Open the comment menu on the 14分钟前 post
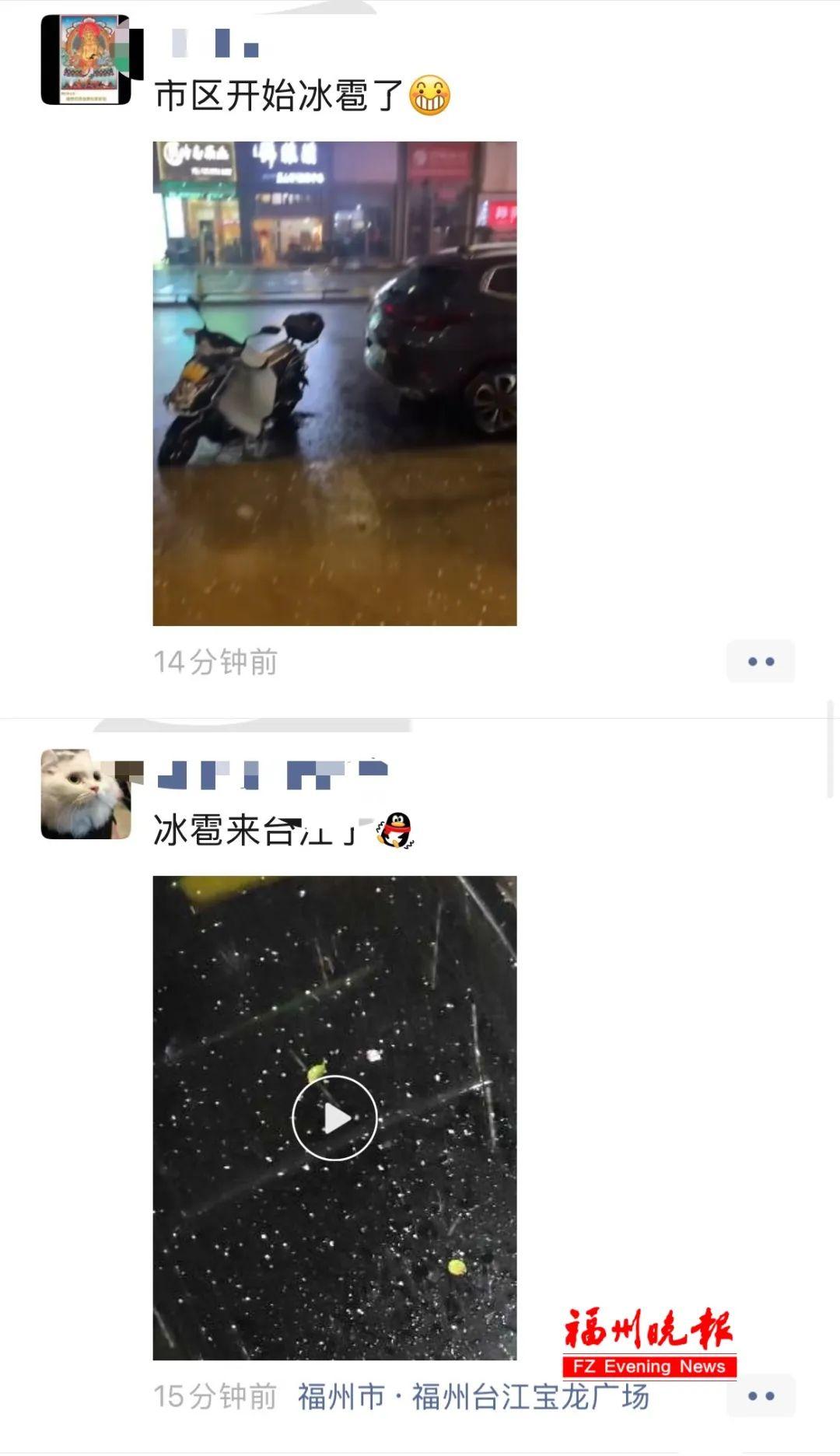 760,661
